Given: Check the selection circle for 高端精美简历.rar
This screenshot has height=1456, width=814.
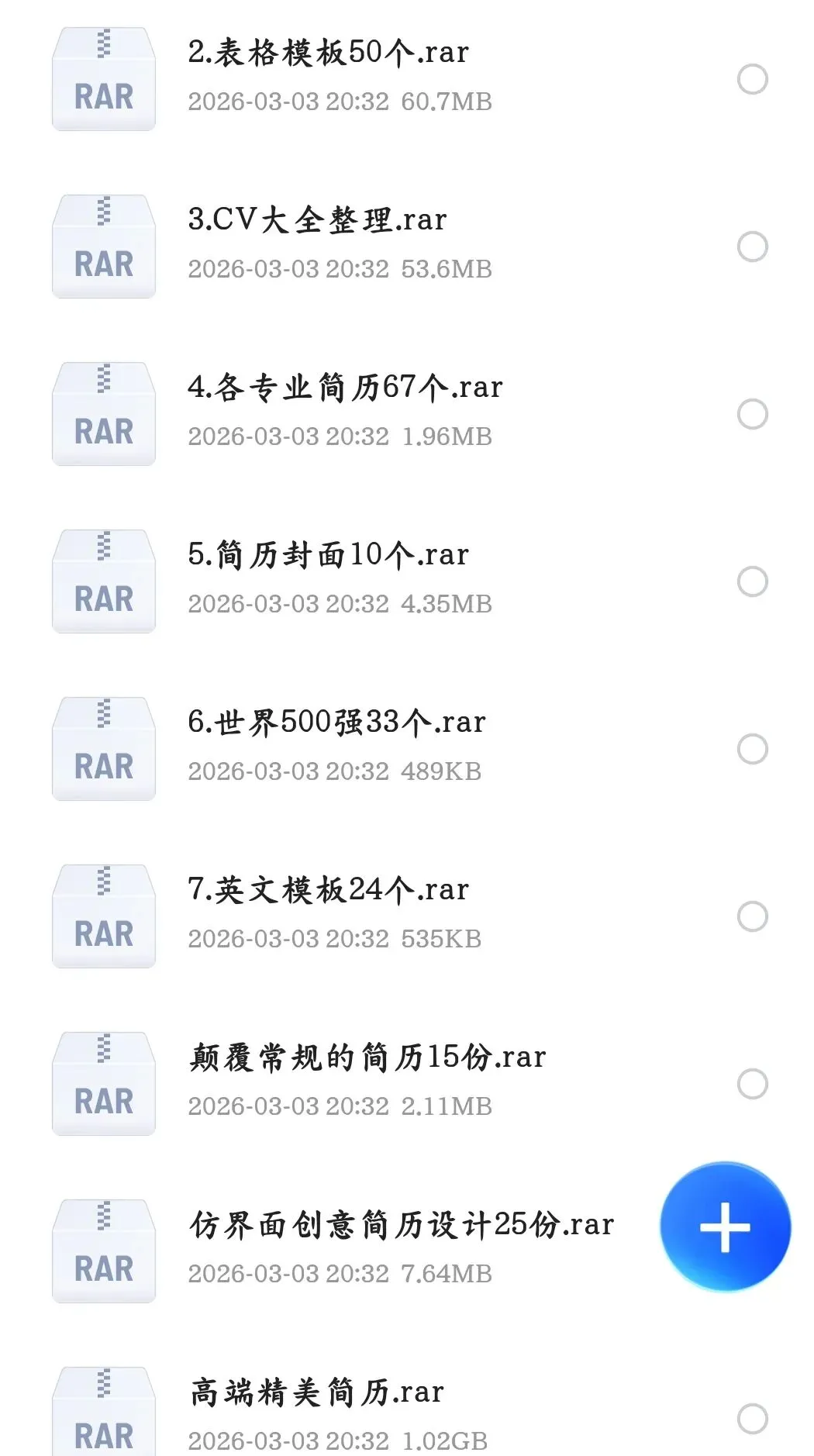Looking at the screenshot, I should pos(752,1419).
